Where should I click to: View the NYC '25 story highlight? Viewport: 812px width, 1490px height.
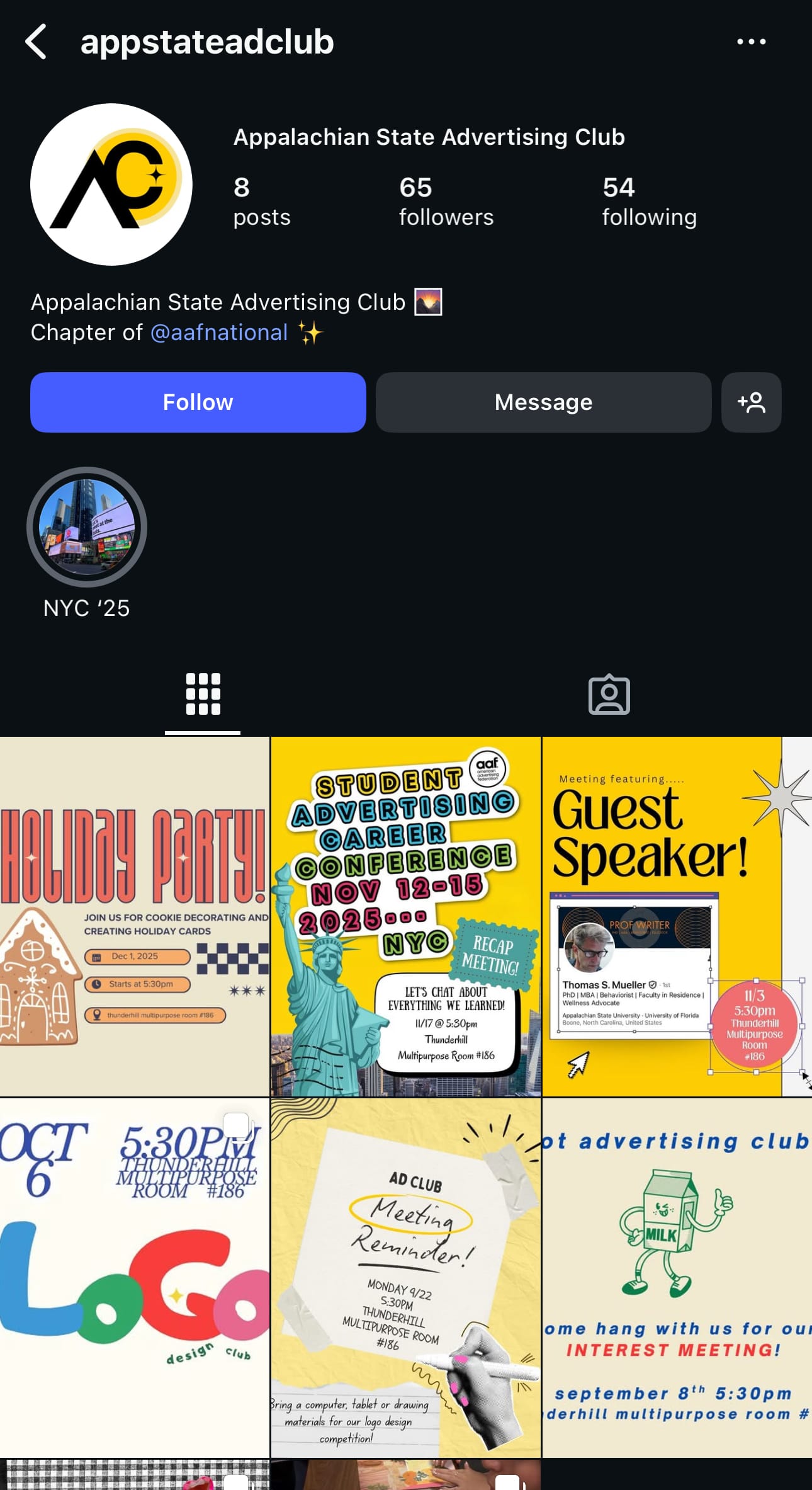click(x=87, y=528)
